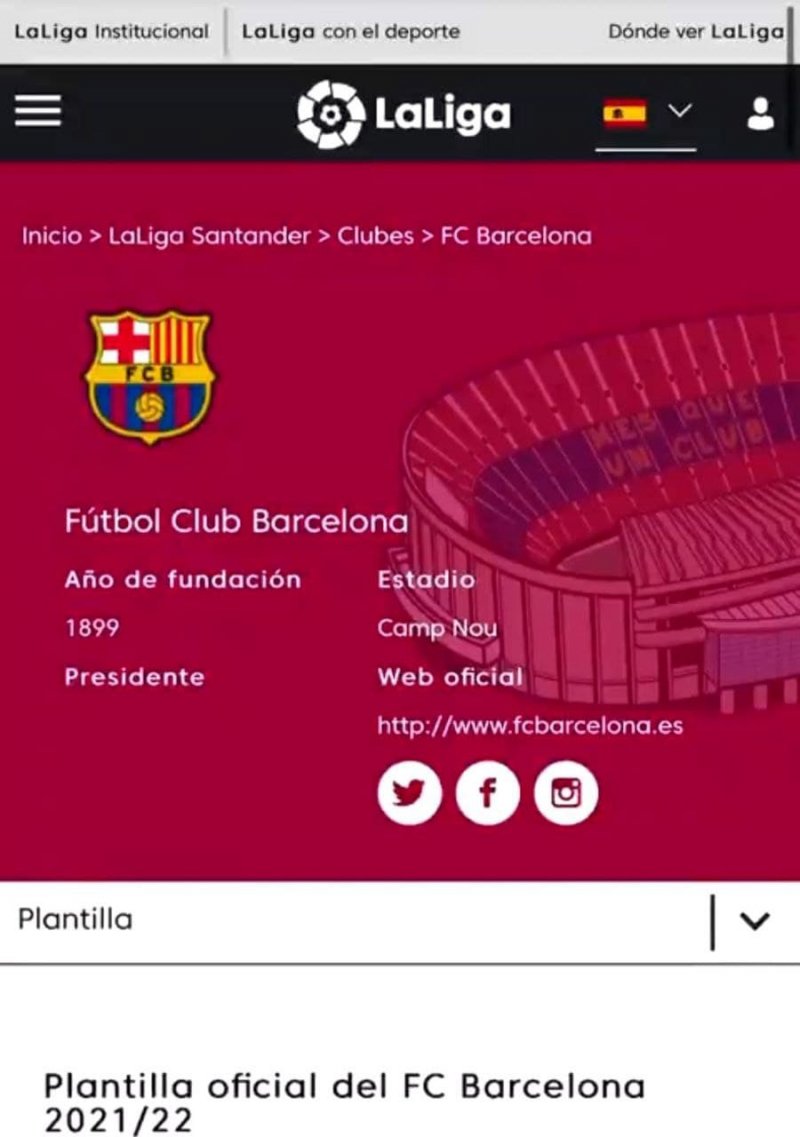This screenshot has height=1137, width=800.
Task: Go to LaLiga home via logo
Action: pyautogui.click(x=404, y=114)
